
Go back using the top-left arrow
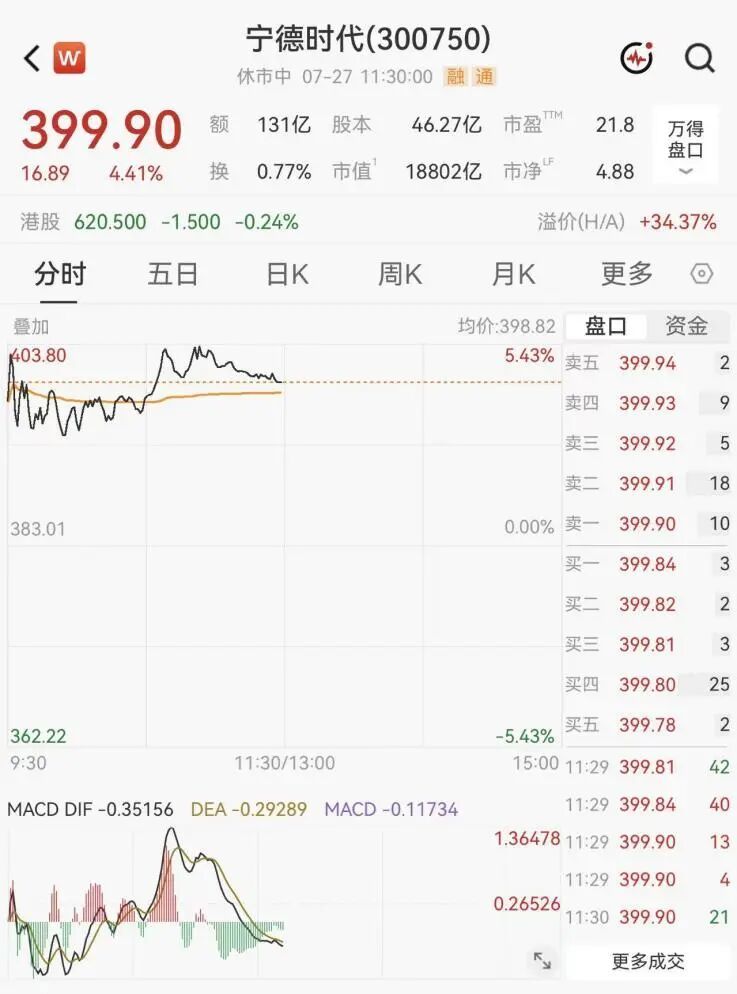[32, 58]
